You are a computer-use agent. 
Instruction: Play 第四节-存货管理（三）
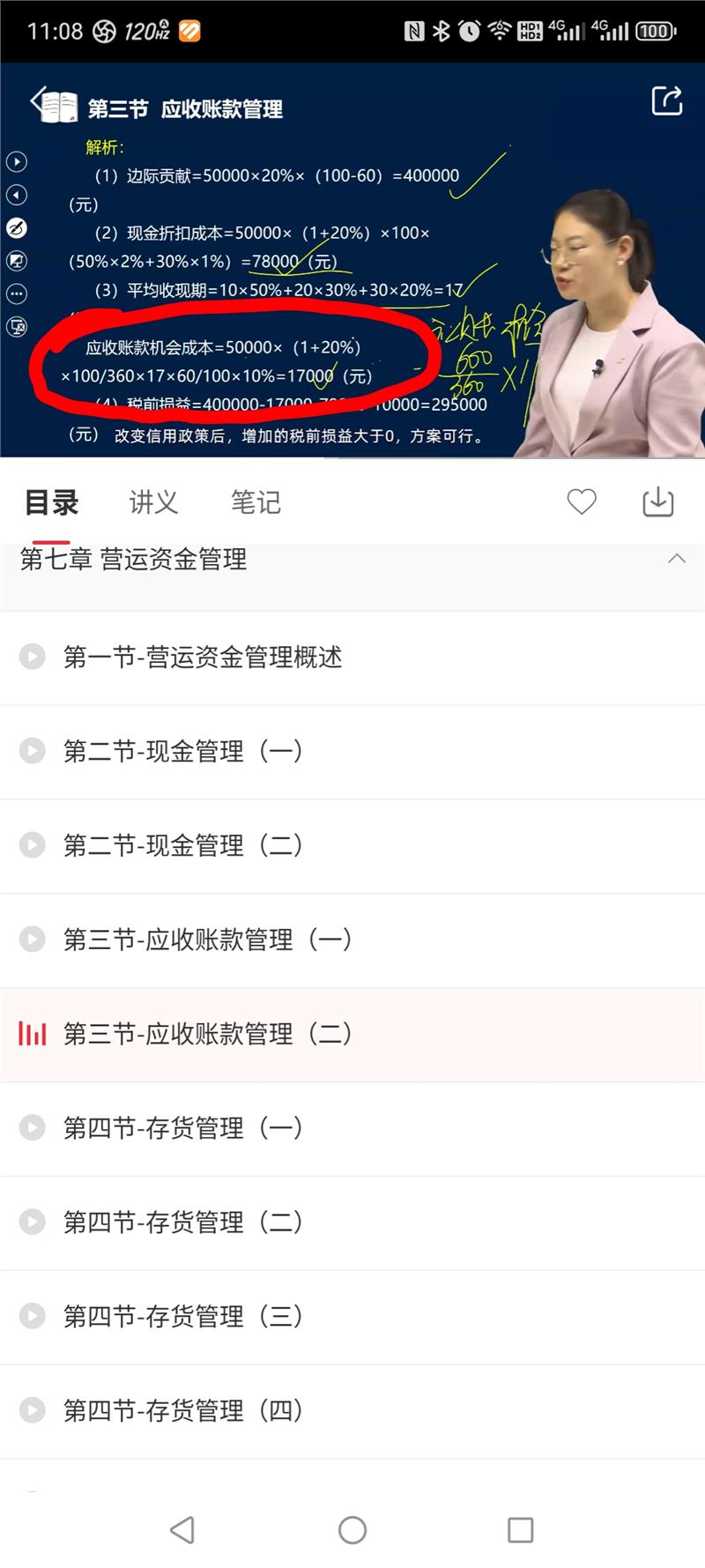pos(352,1318)
